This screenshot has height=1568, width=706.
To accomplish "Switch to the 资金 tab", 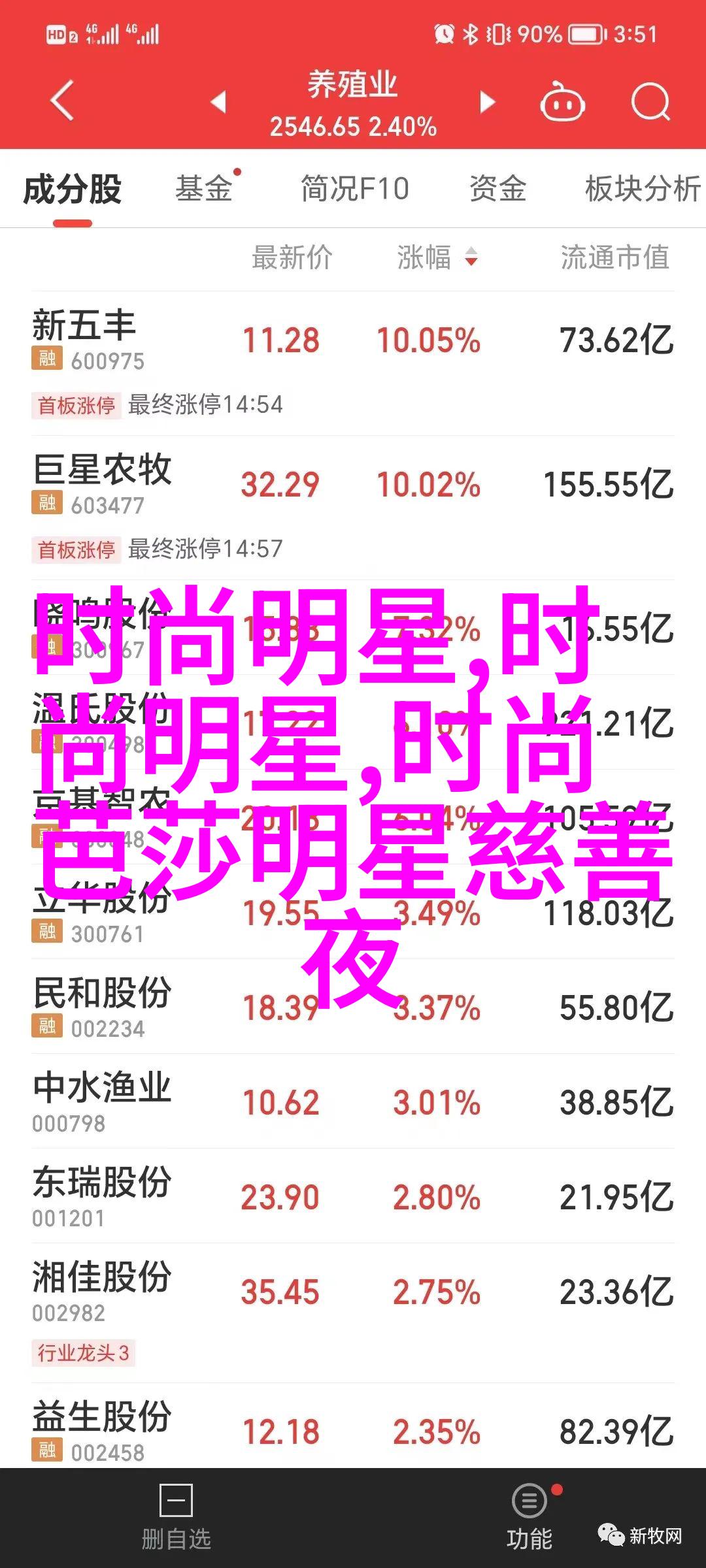I will (x=498, y=189).
